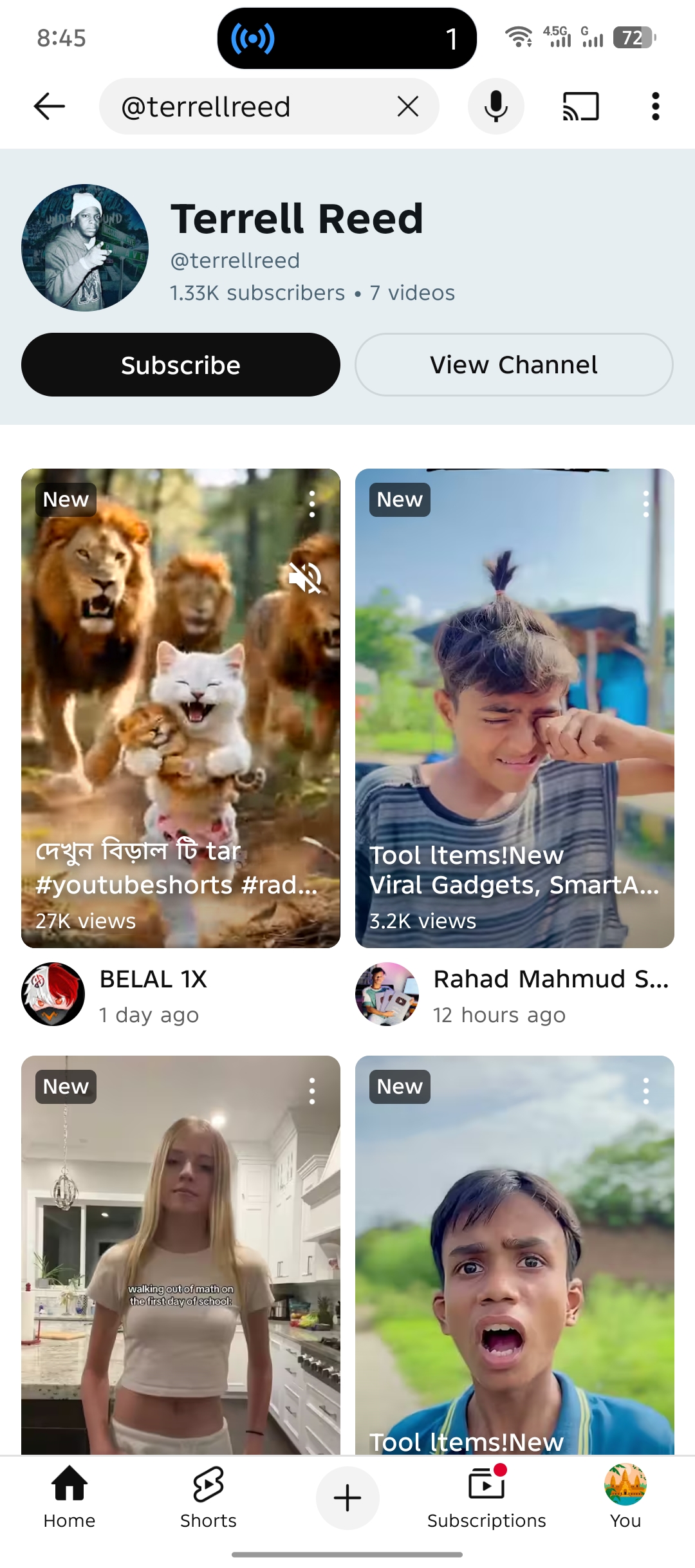
Task: Go to the You tab
Action: (625, 1498)
